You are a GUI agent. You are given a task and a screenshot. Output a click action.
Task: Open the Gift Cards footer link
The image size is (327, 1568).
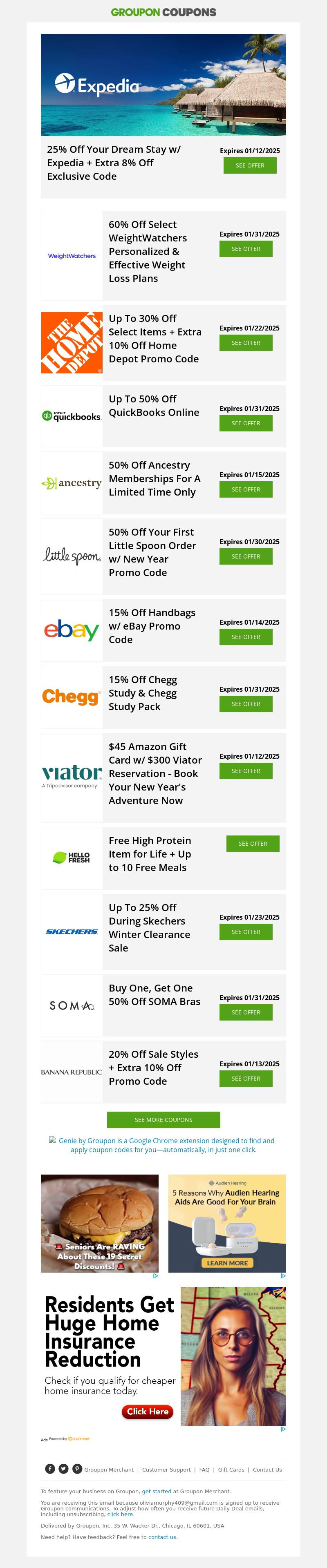(x=231, y=1470)
